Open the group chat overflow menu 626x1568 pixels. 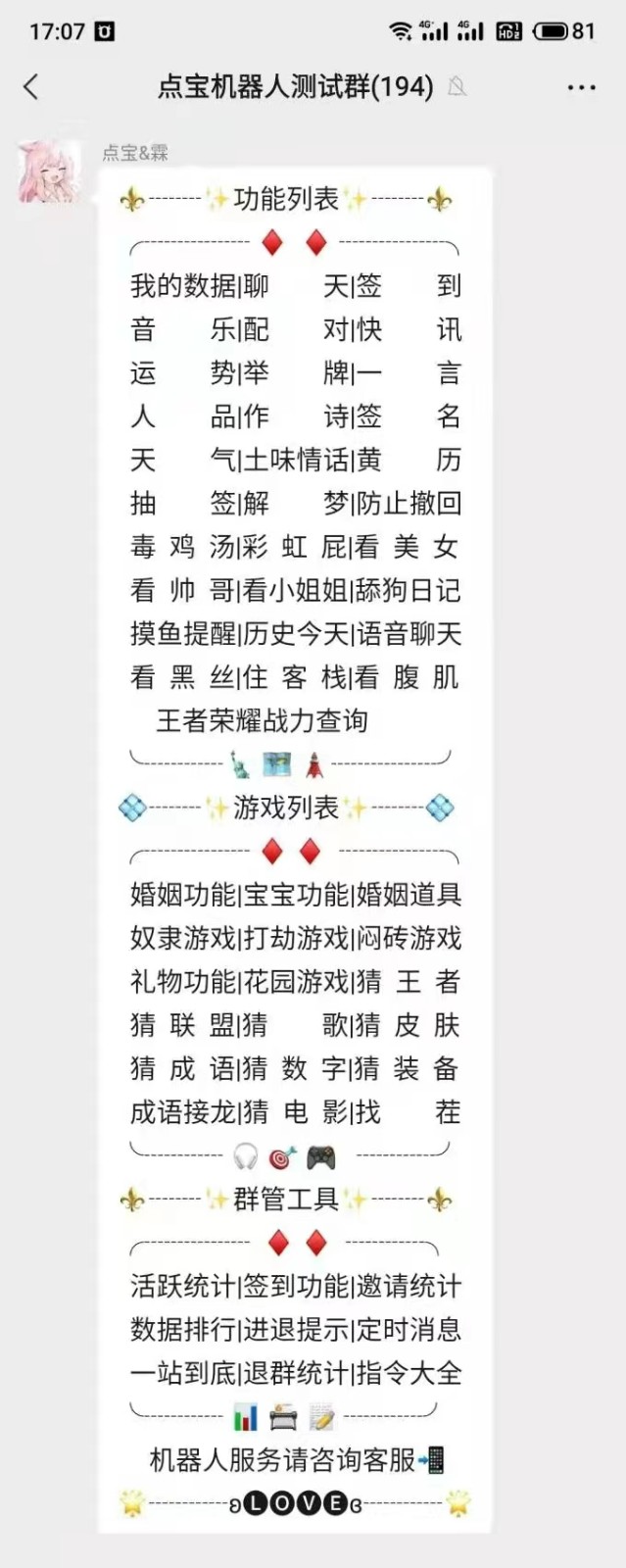click(x=581, y=87)
